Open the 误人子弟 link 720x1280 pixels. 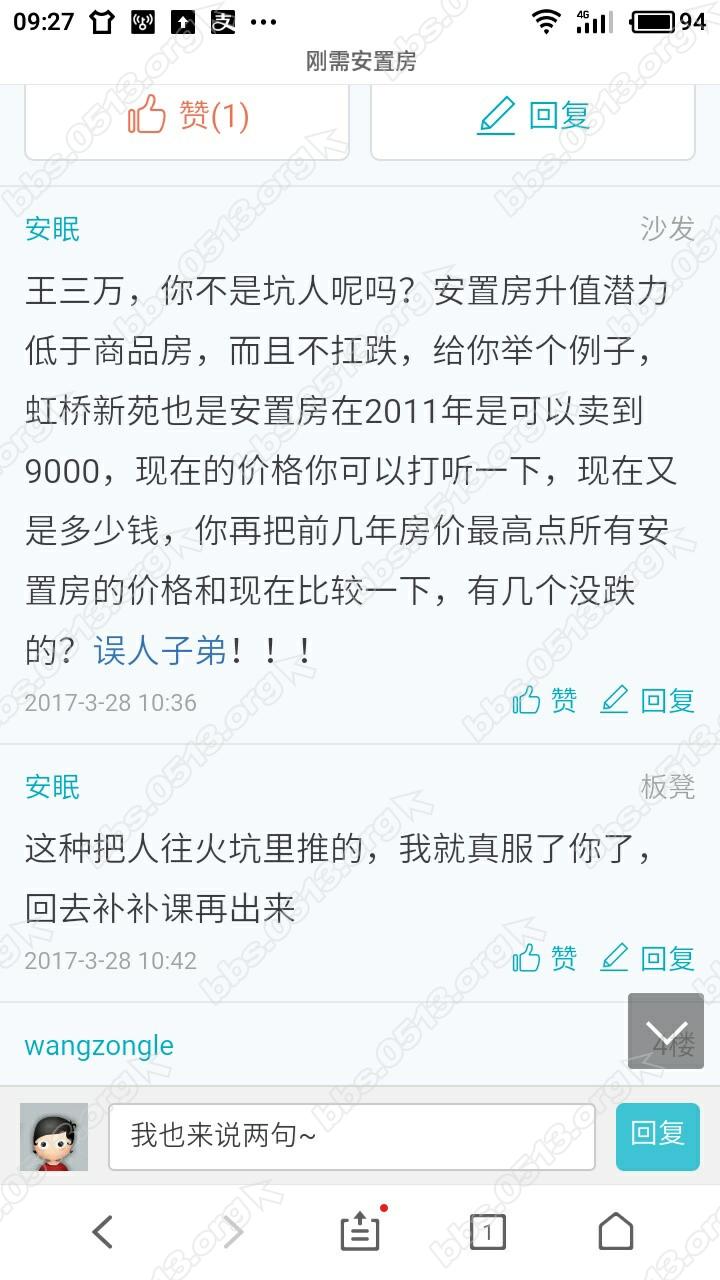click(x=160, y=652)
